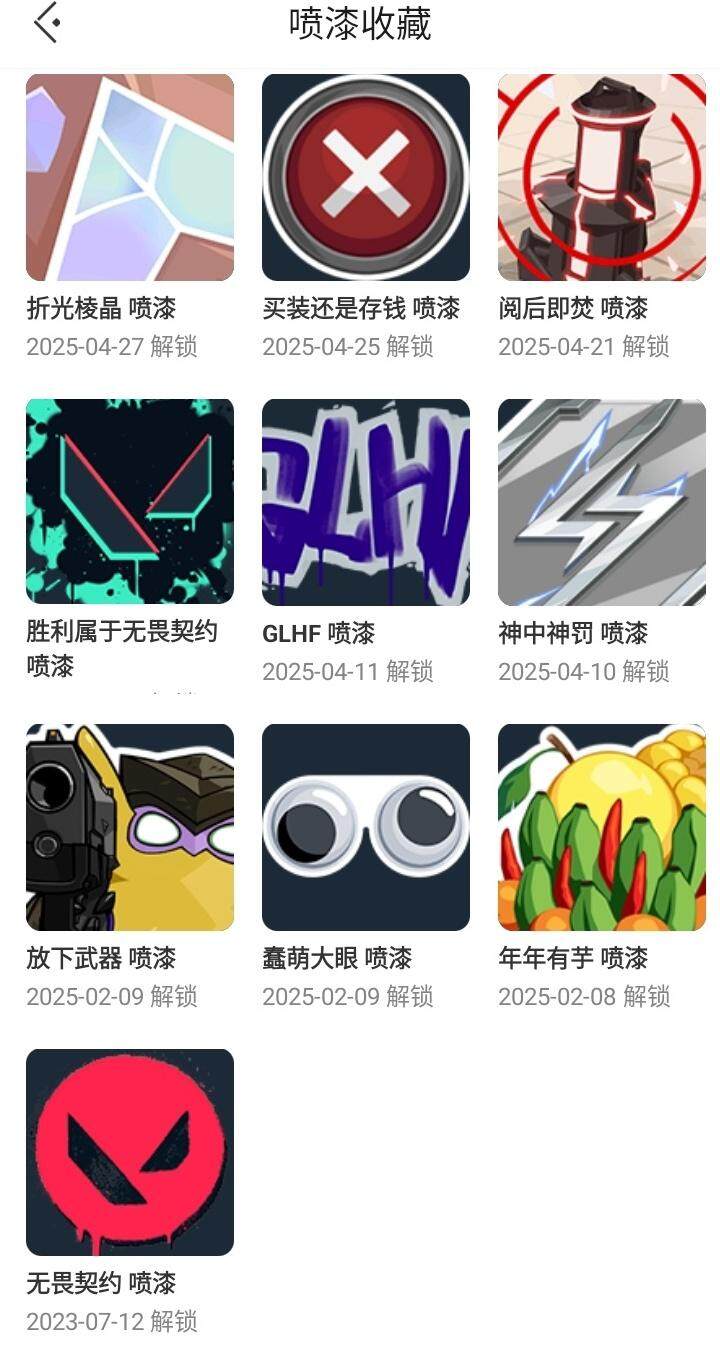Viewport: 720px width, 1369px height.
Task: View the 神中神罚 lightning spray
Action: (x=602, y=502)
